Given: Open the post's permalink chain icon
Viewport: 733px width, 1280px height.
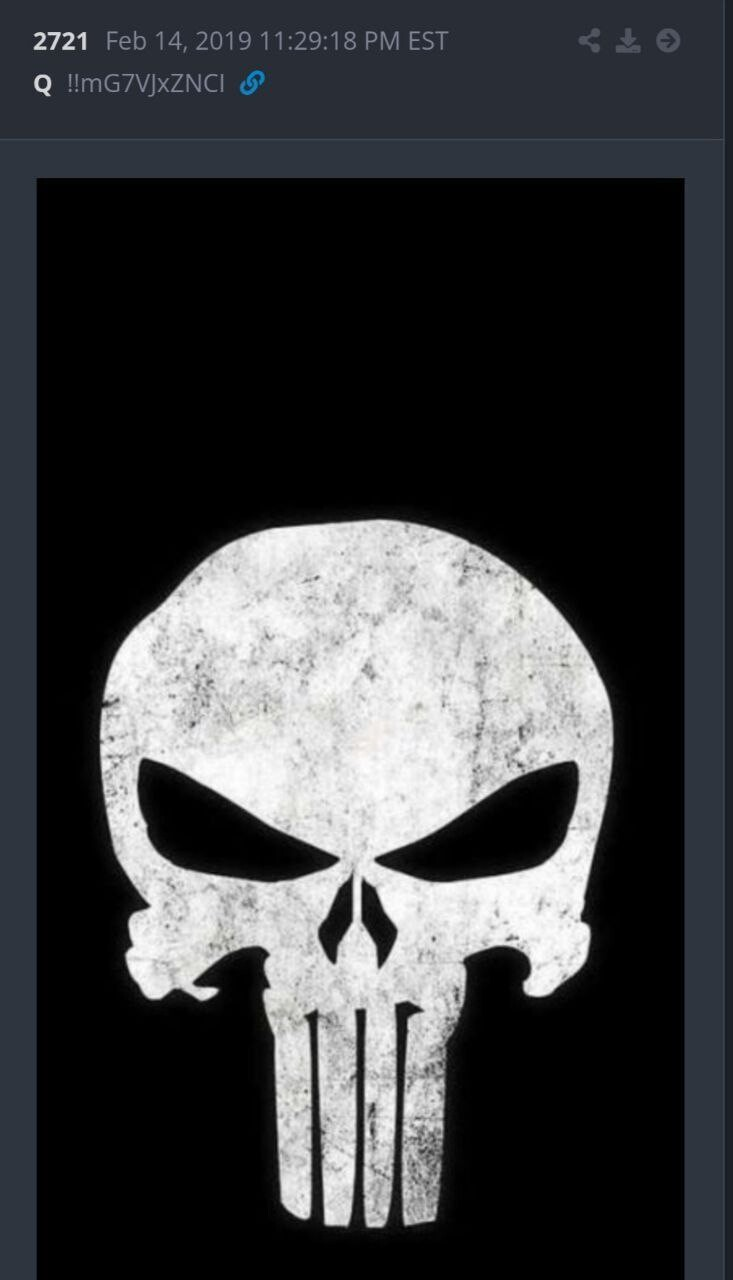Looking at the screenshot, I should [x=252, y=84].
